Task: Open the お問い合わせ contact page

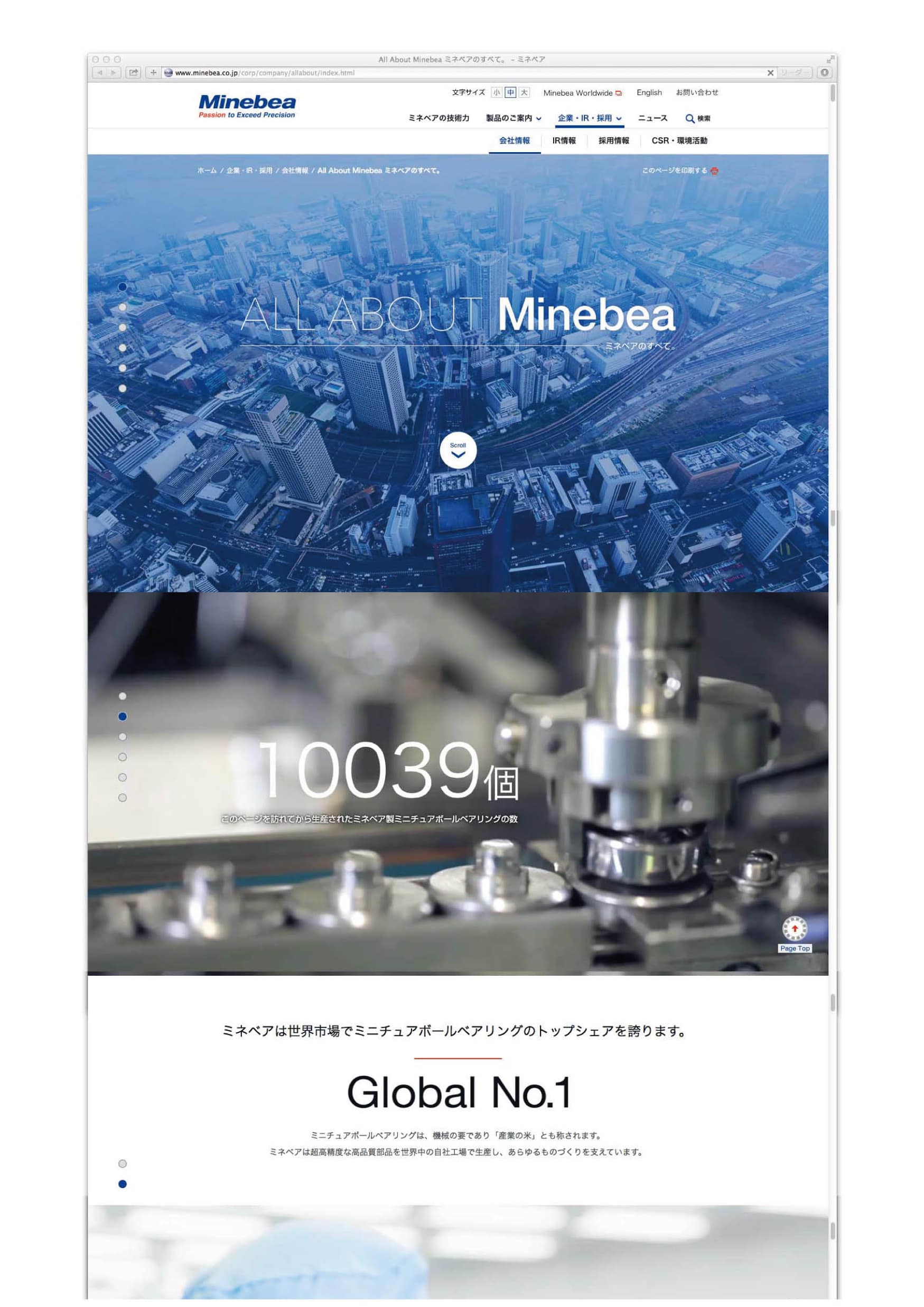Action: [696, 92]
